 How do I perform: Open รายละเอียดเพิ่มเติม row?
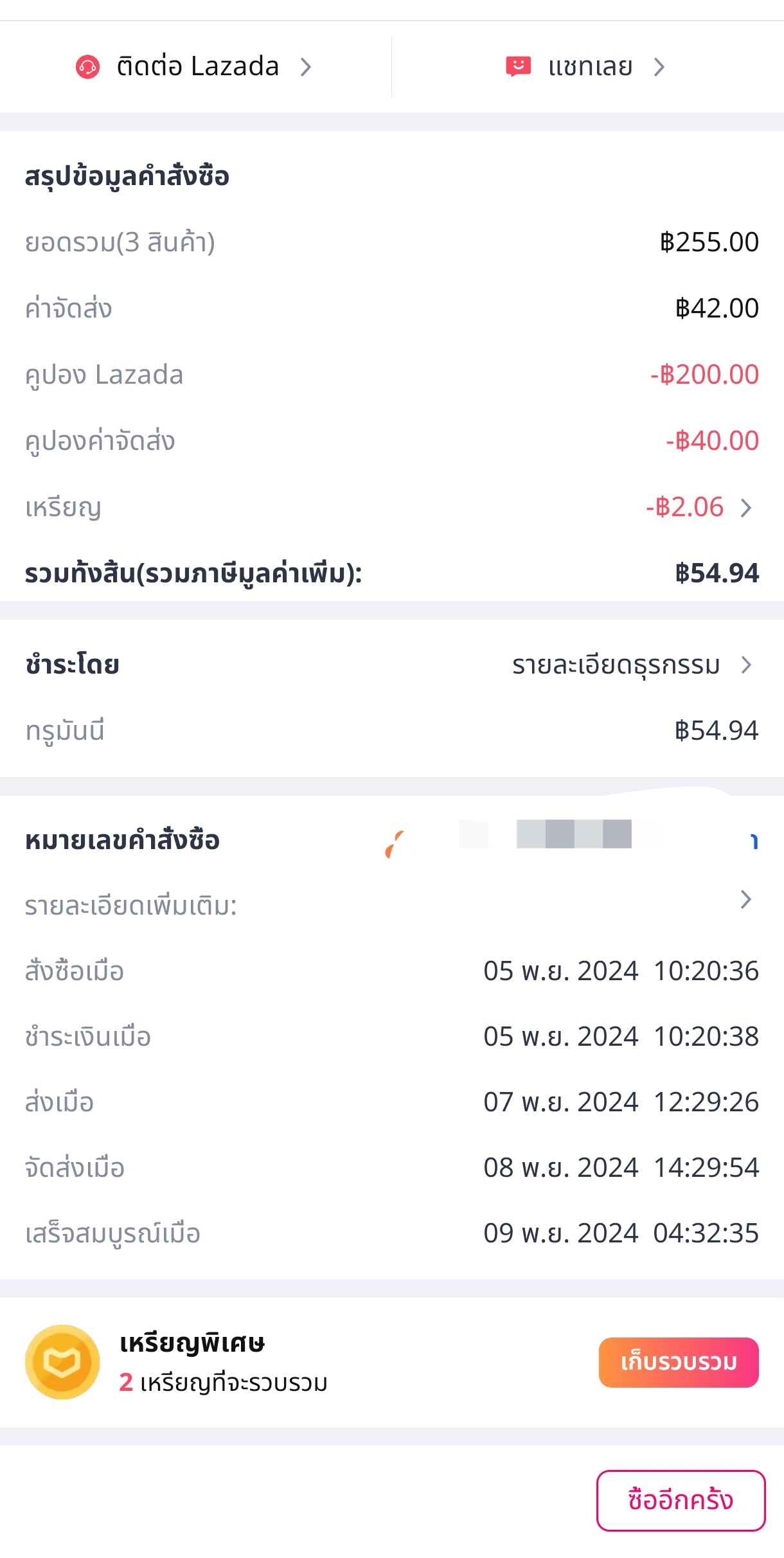pos(392,906)
